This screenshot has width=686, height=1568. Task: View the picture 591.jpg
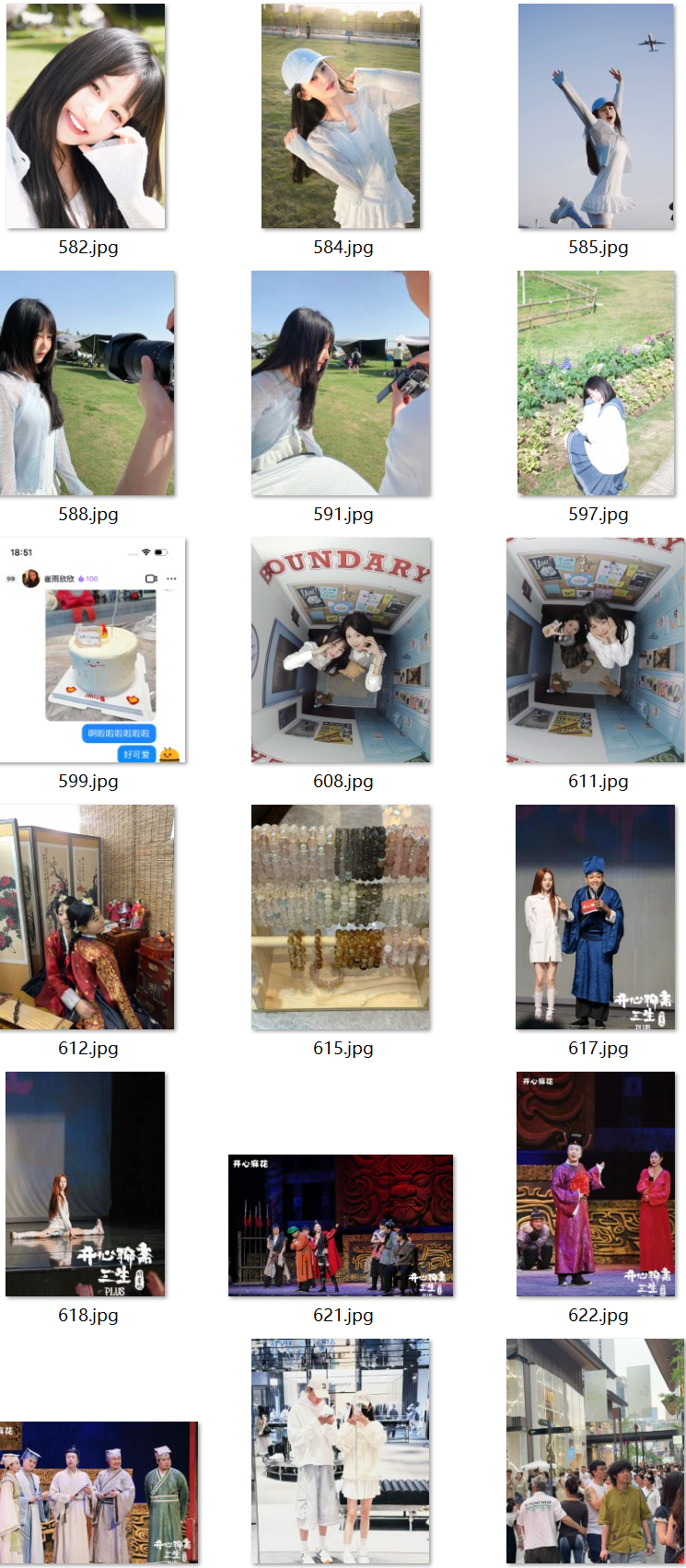[x=341, y=383]
